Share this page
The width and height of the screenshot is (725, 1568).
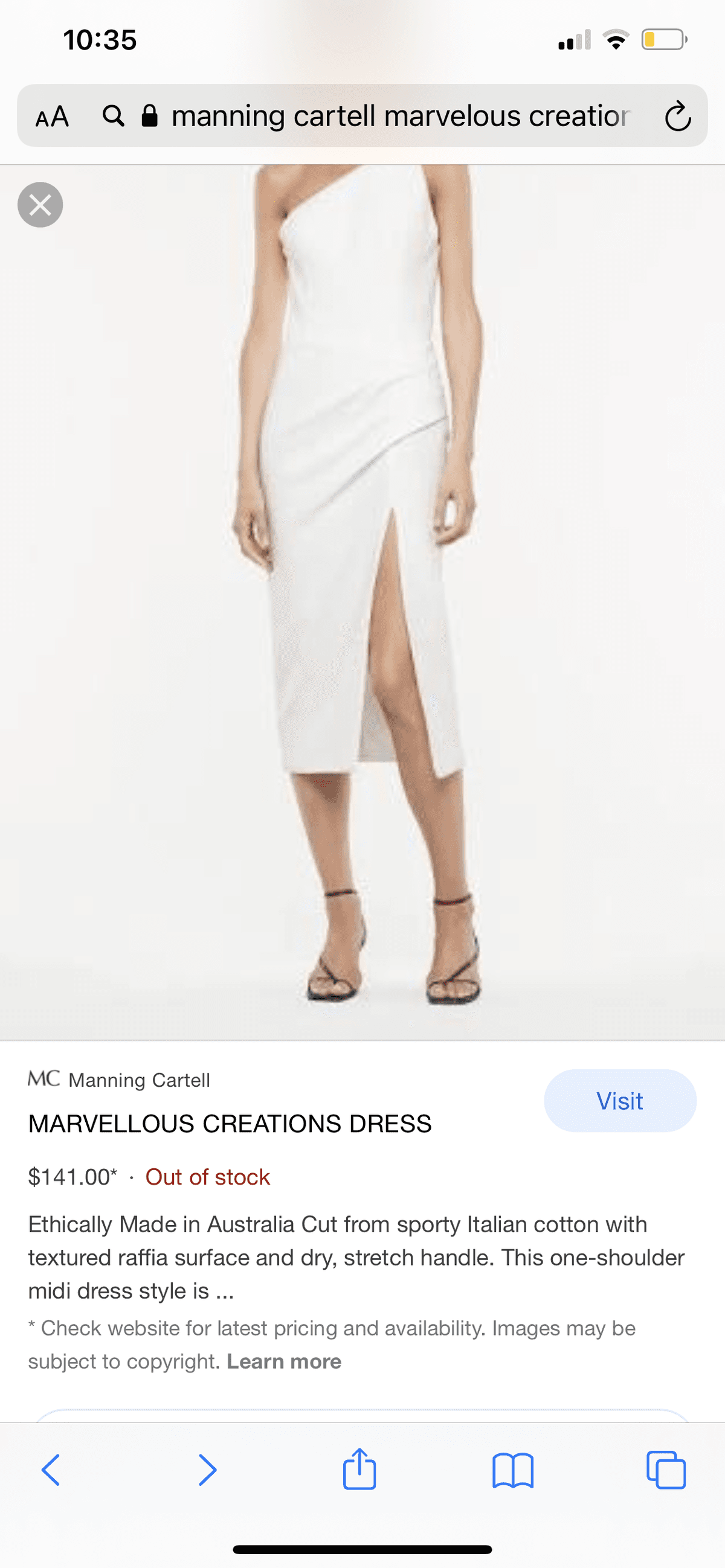[359, 1469]
